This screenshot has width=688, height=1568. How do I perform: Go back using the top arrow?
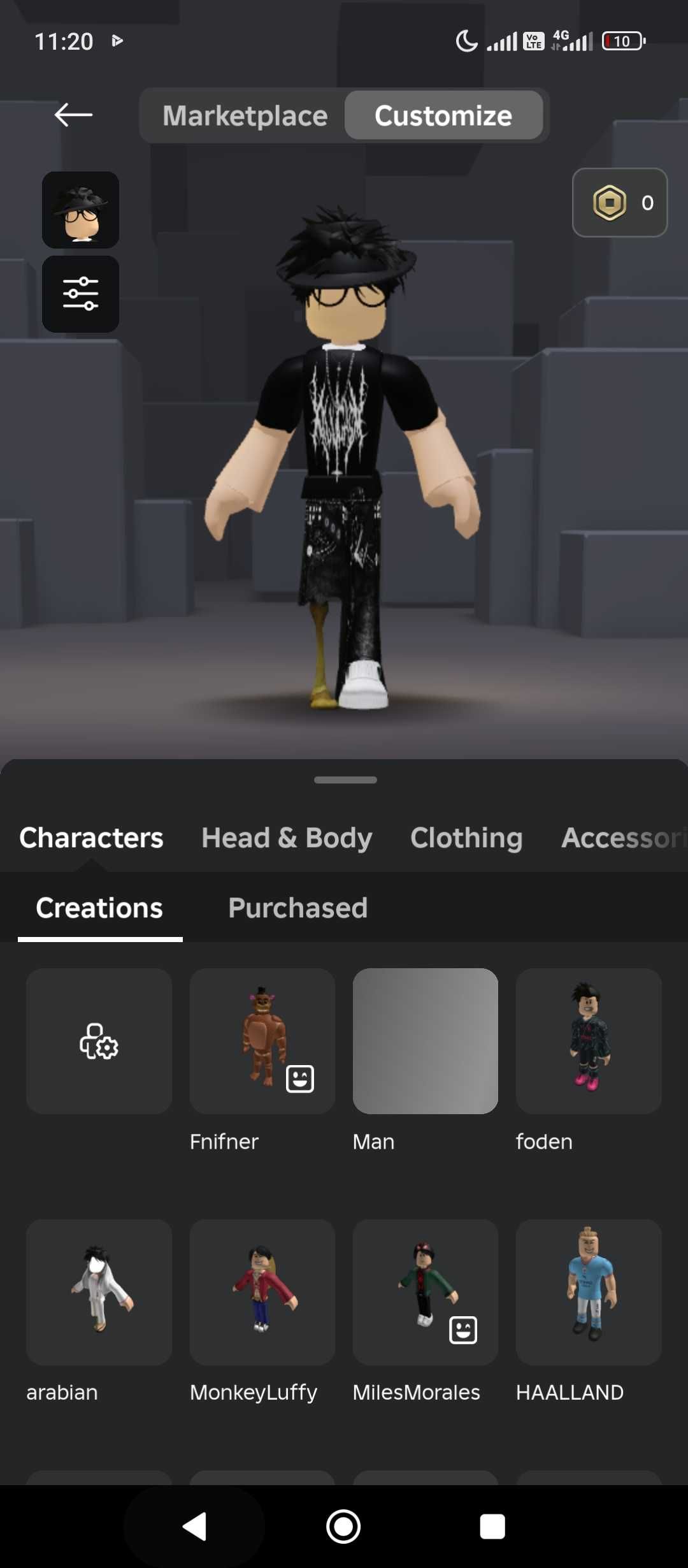(73, 115)
